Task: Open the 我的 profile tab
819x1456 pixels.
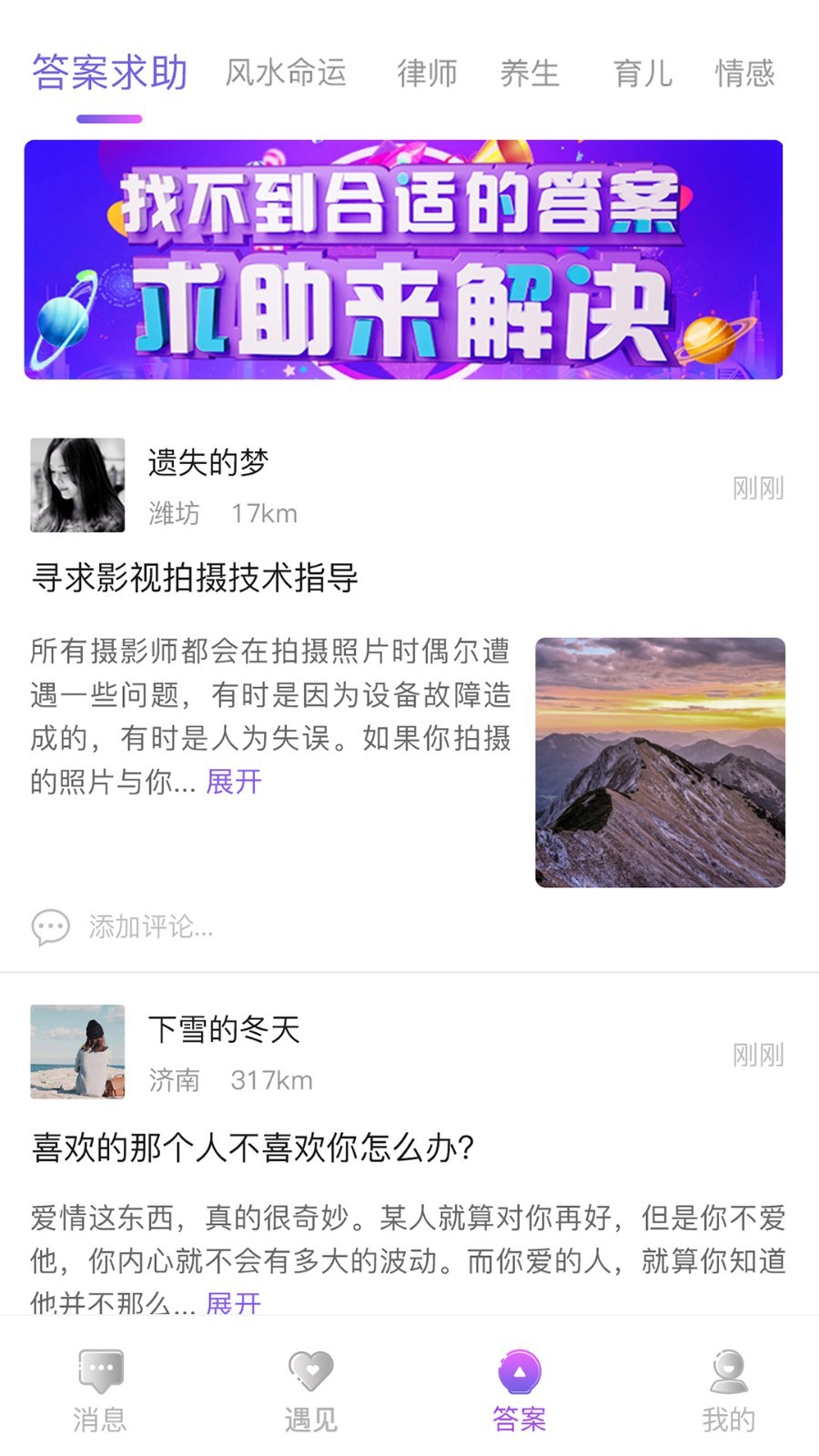Action: coord(728,1390)
